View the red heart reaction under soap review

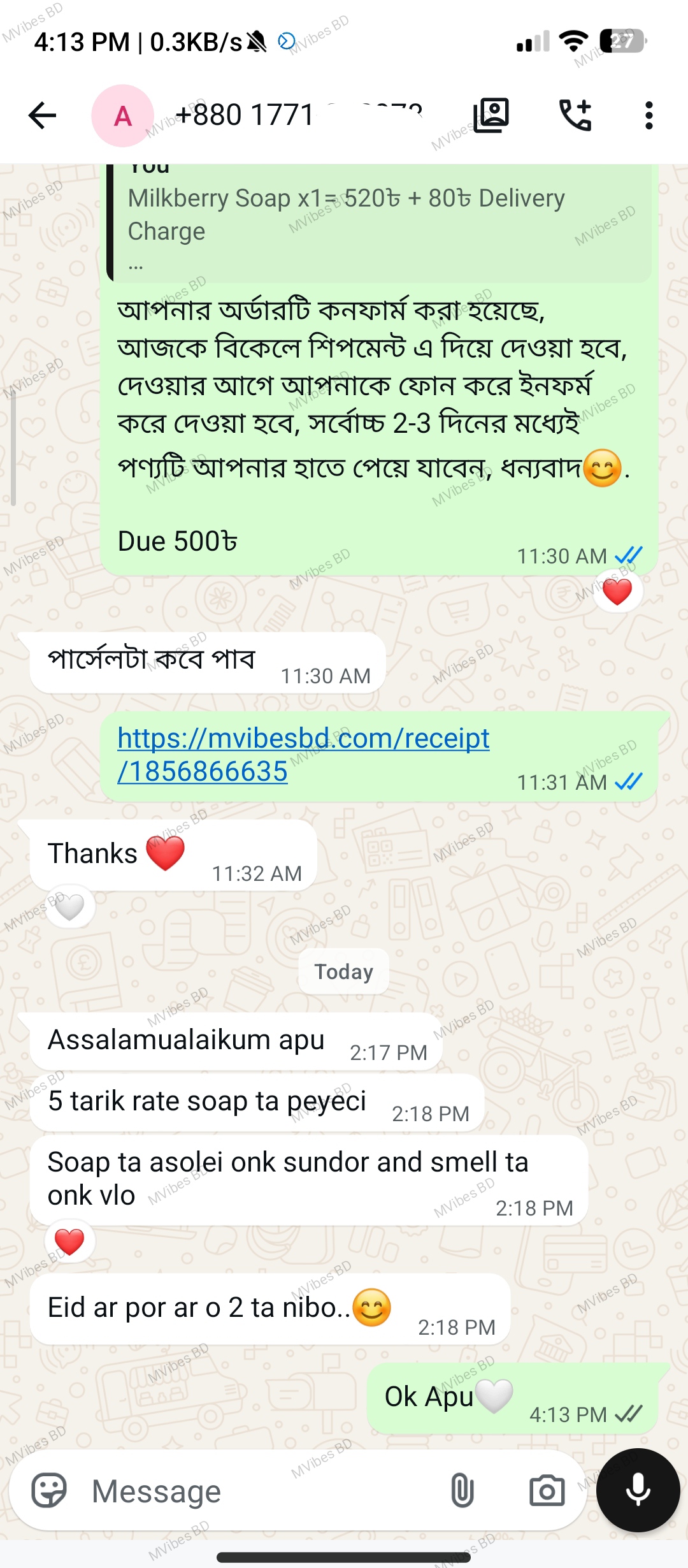coord(69,1242)
